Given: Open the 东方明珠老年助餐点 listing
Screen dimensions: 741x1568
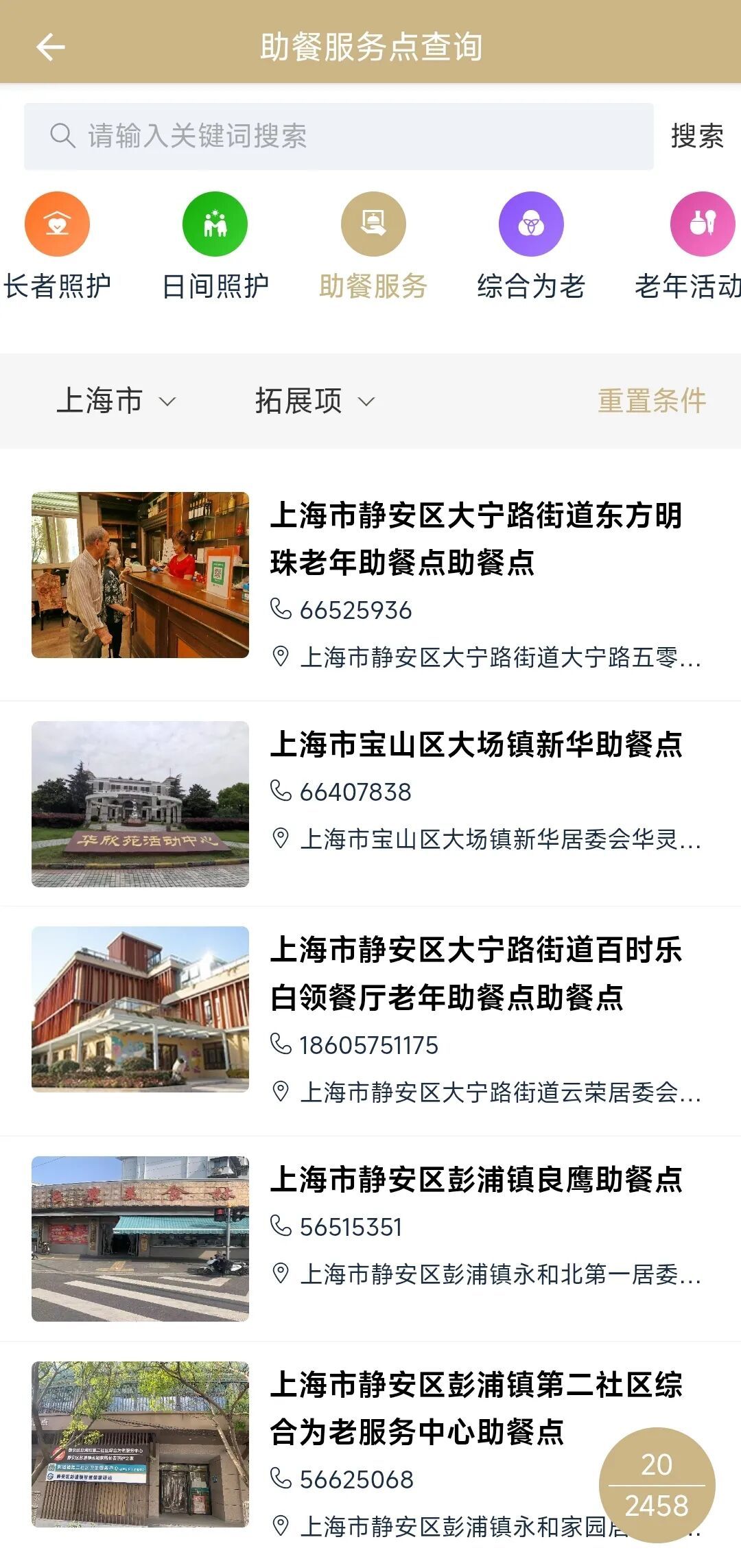Looking at the screenshot, I should pos(476,539).
